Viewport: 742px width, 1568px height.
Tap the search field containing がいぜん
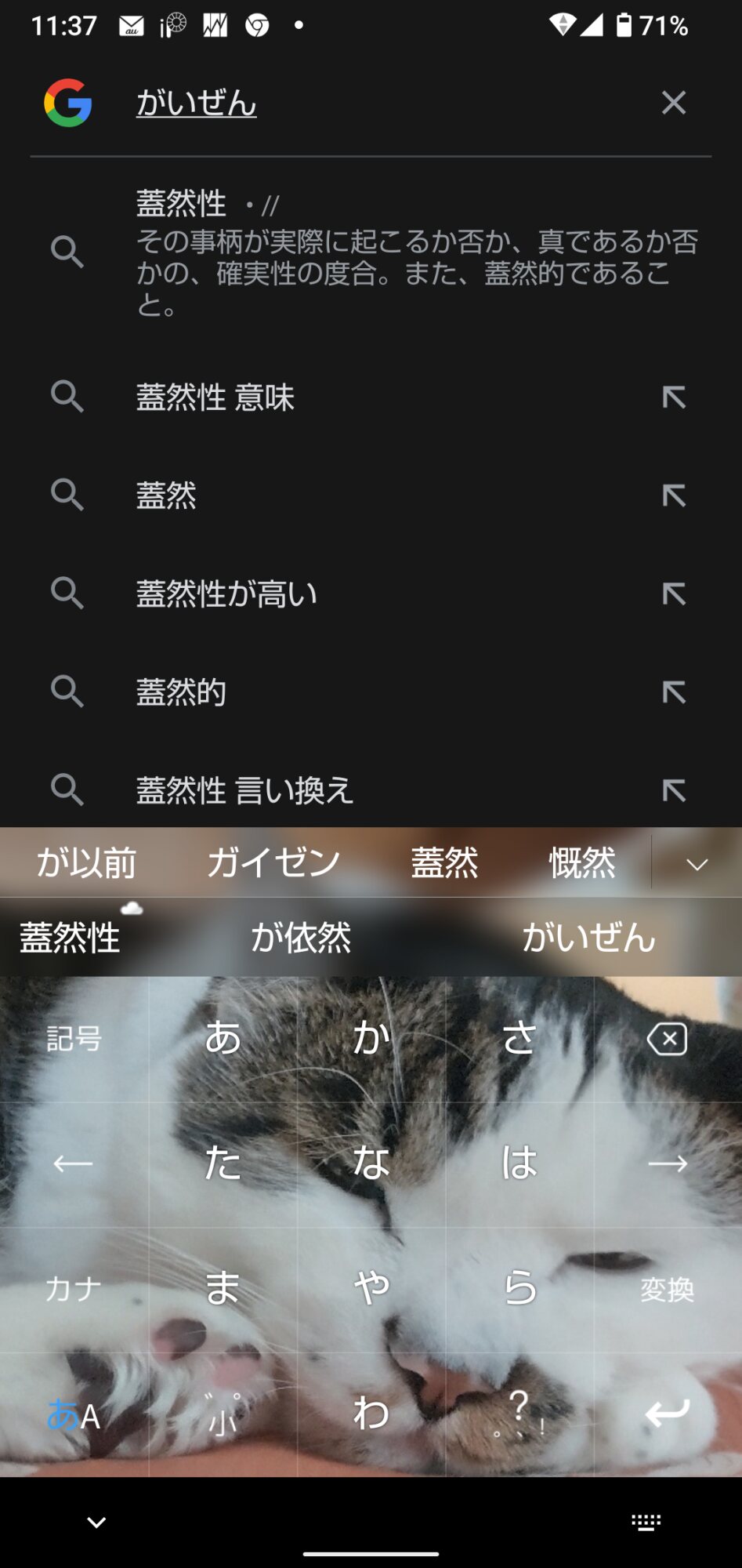click(x=376, y=103)
